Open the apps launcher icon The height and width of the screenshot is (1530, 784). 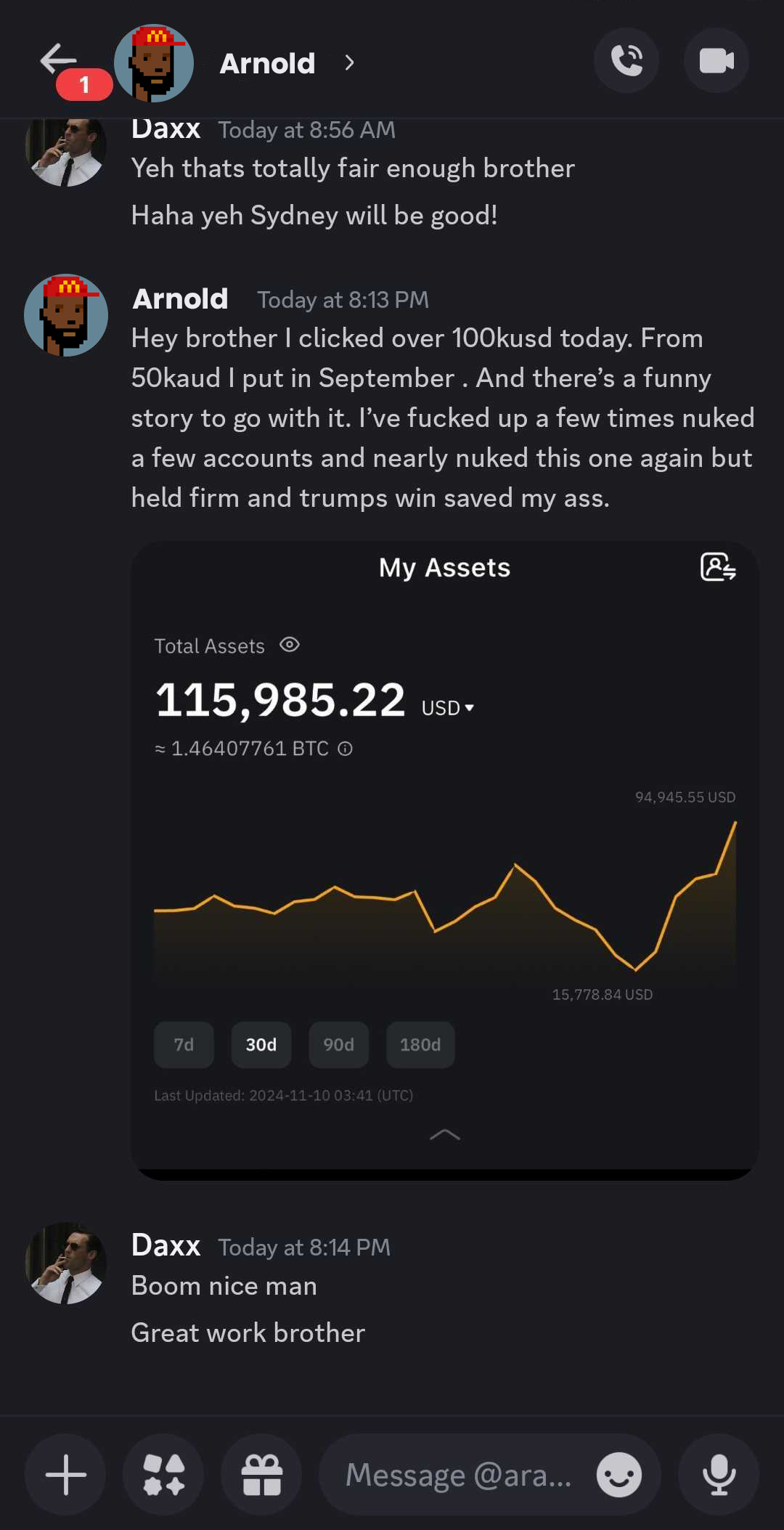click(x=164, y=1474)
